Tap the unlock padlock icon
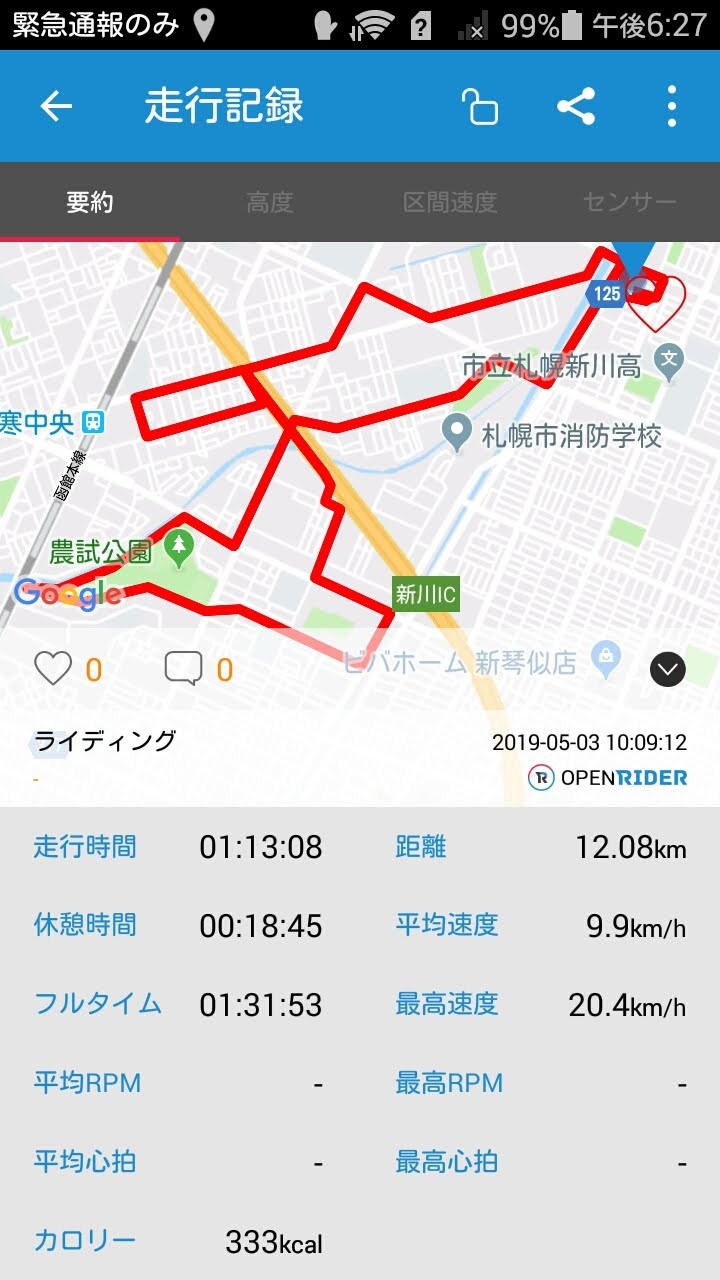Screen dimensions: 720x1280 tap(480, 106)
